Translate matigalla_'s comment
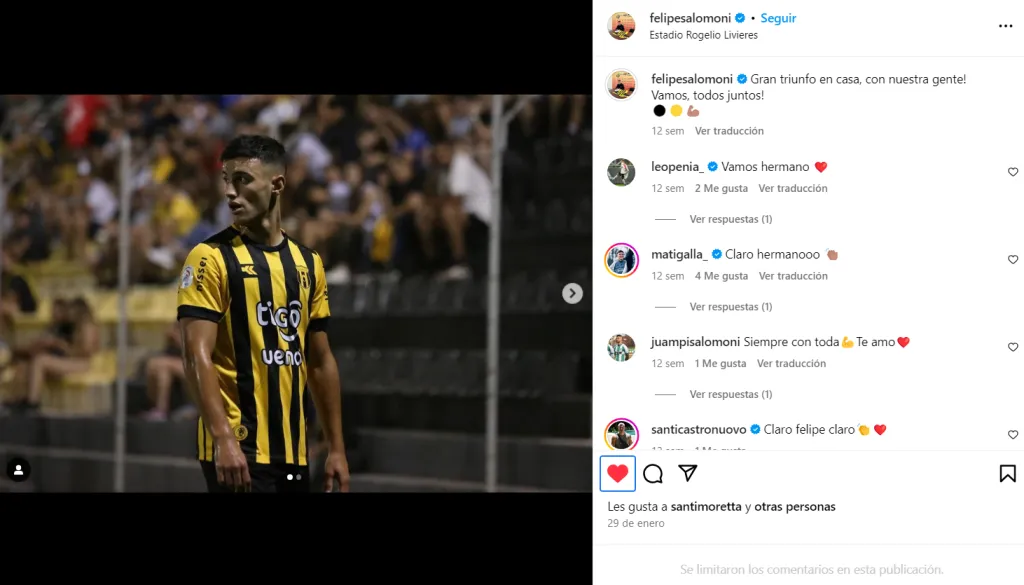This screenshot has height=585, width=1024. click(793, 276)
